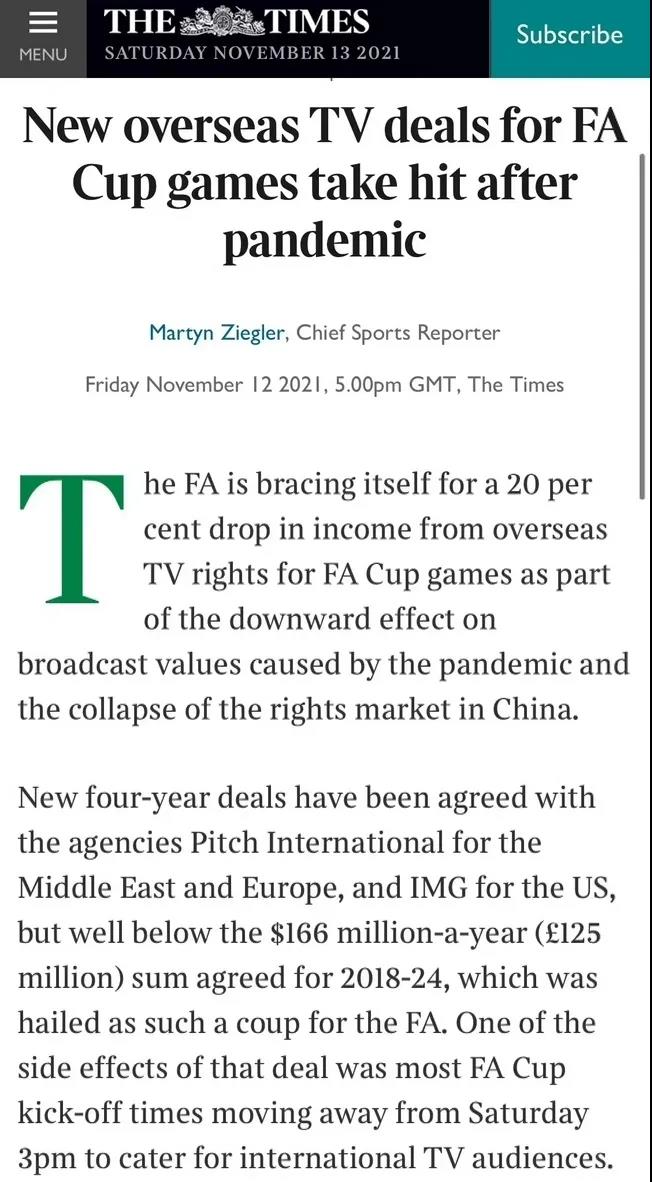Open the hamburger MENU button

pos(43,38)
